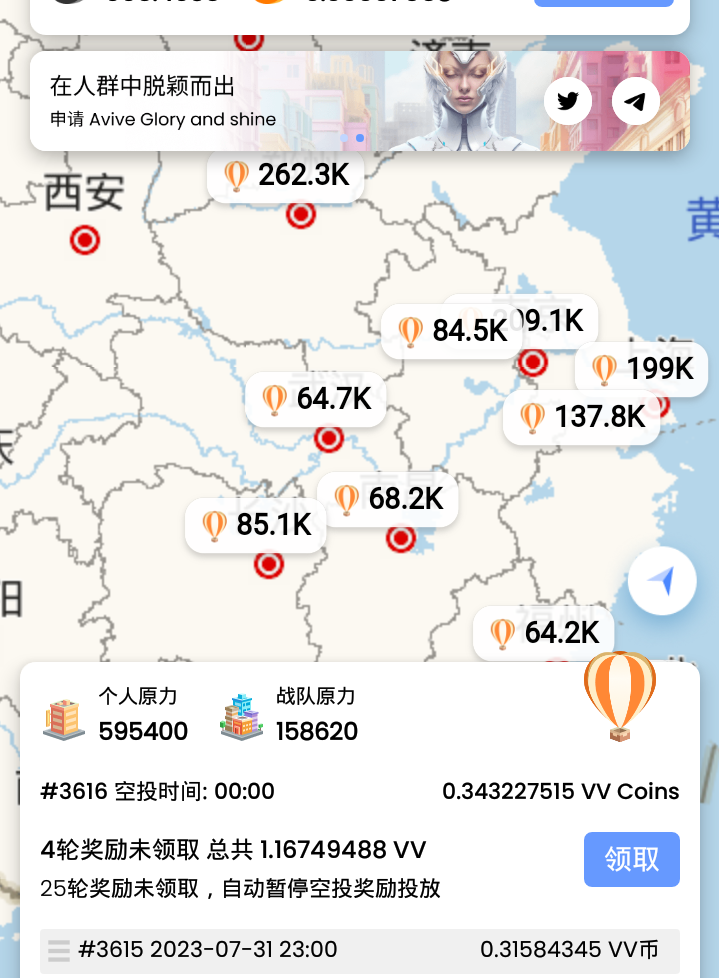Open the Telegram link in banner
The width and height of the screenshot is (719, 978).
(636, 101)
